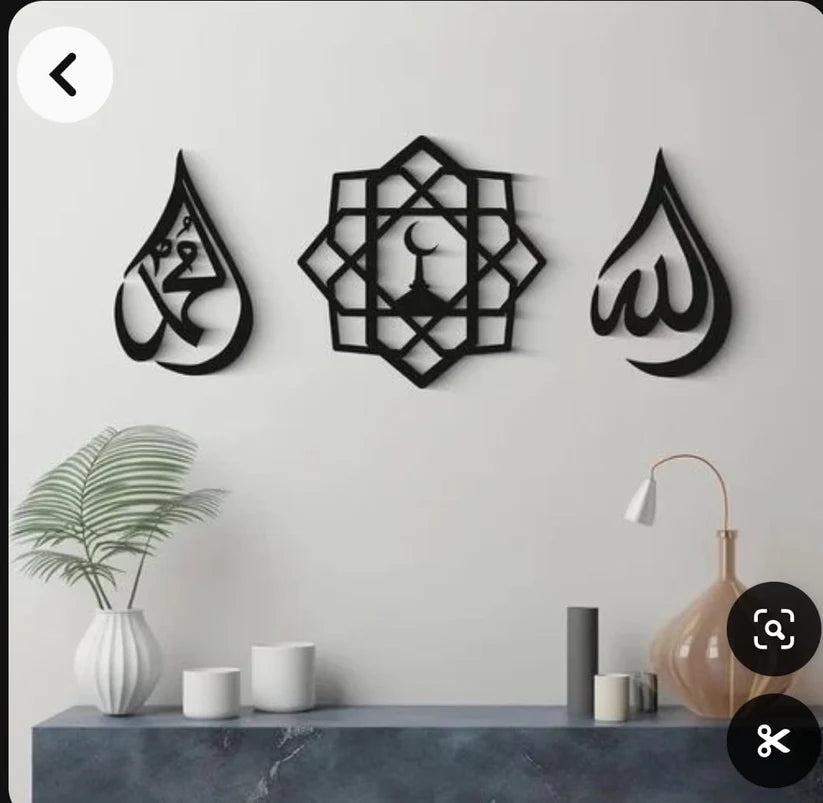Tap the scissors crop icon
This screenshot has height=803, width=823.
point(773,740)
